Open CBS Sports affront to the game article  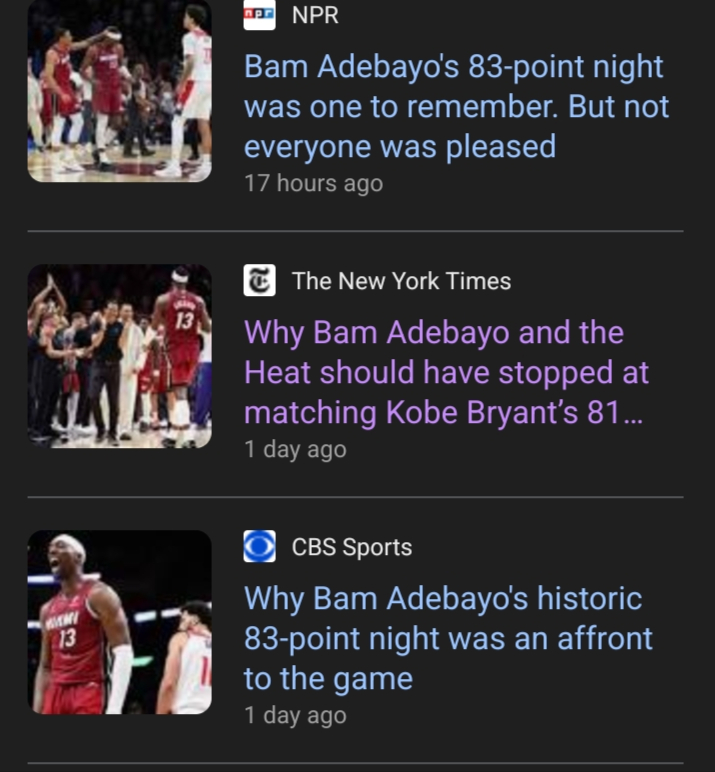pyautogui.click(x=448, y=638)
